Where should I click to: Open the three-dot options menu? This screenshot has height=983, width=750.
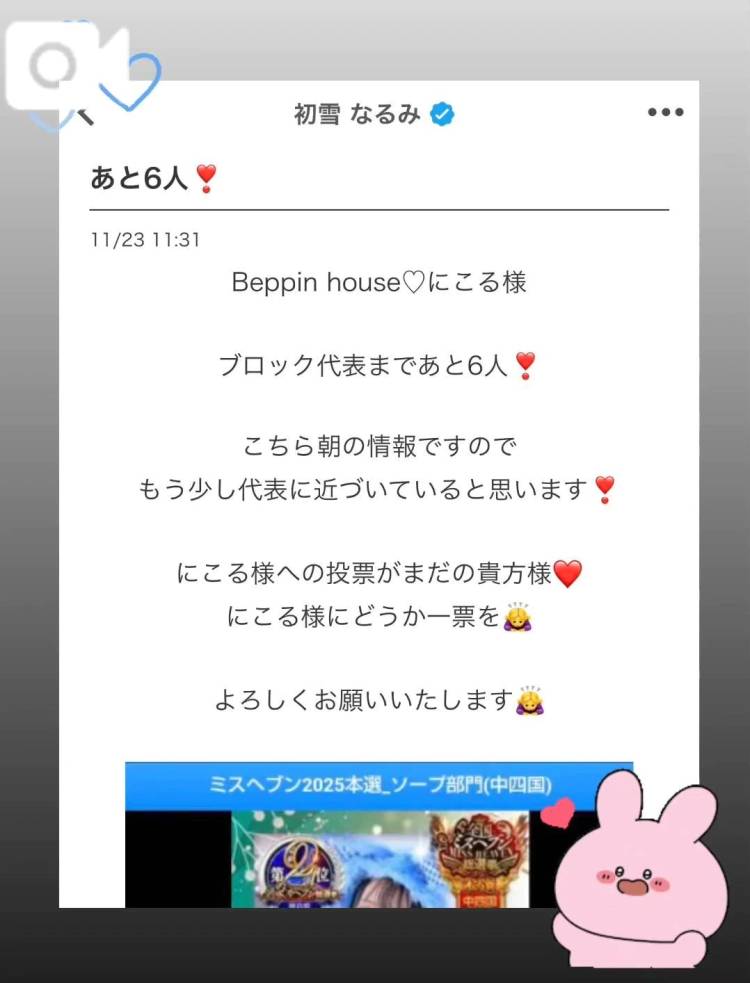click(664, 113)
